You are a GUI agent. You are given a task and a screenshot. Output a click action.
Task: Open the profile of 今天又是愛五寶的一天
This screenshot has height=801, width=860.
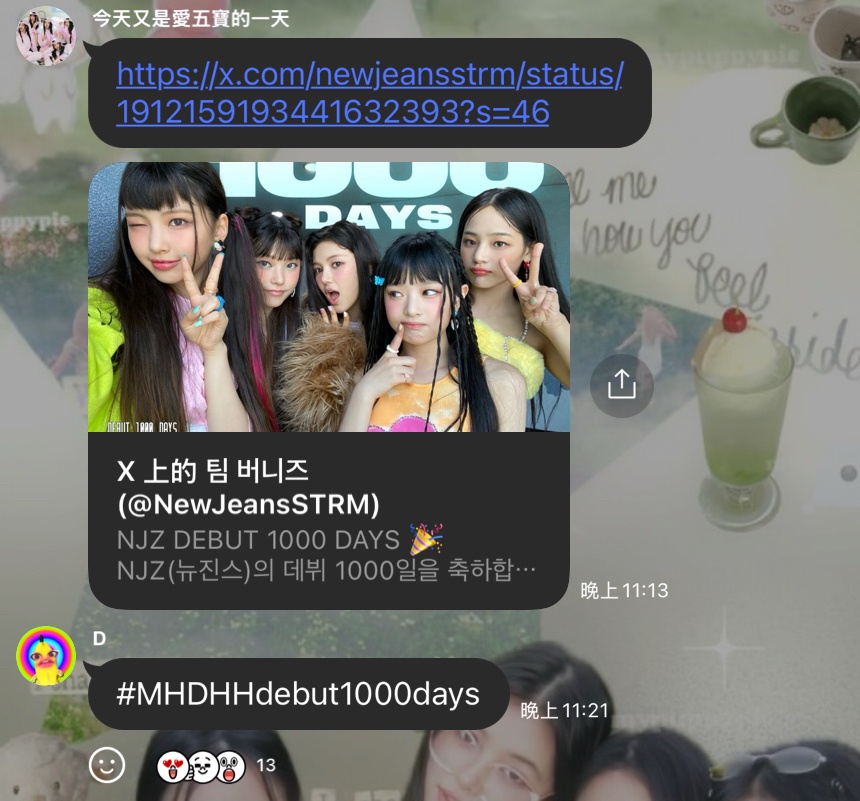click(x=45, y=36)
